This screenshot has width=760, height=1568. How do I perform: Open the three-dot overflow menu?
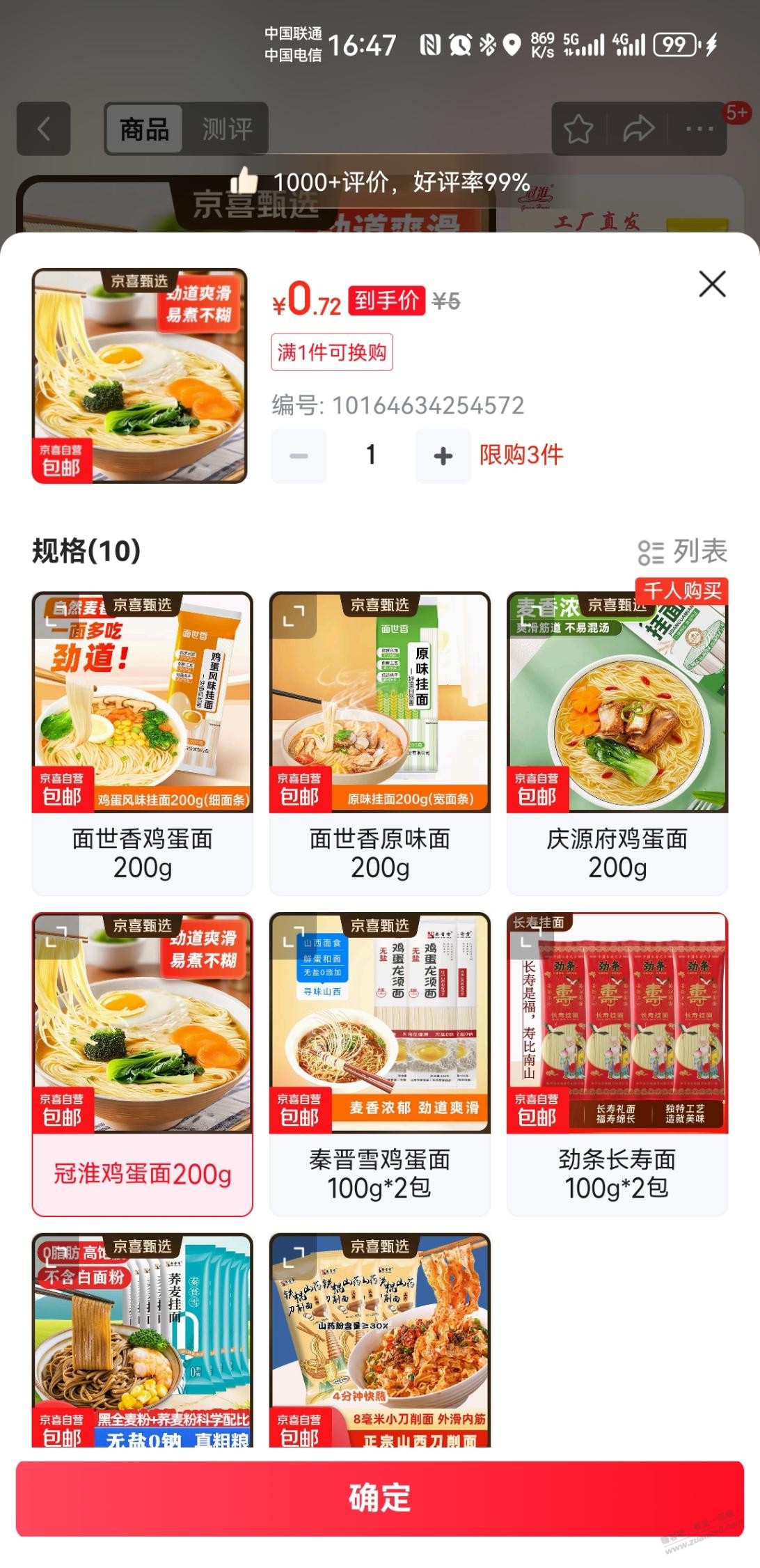tap(699, 129)
